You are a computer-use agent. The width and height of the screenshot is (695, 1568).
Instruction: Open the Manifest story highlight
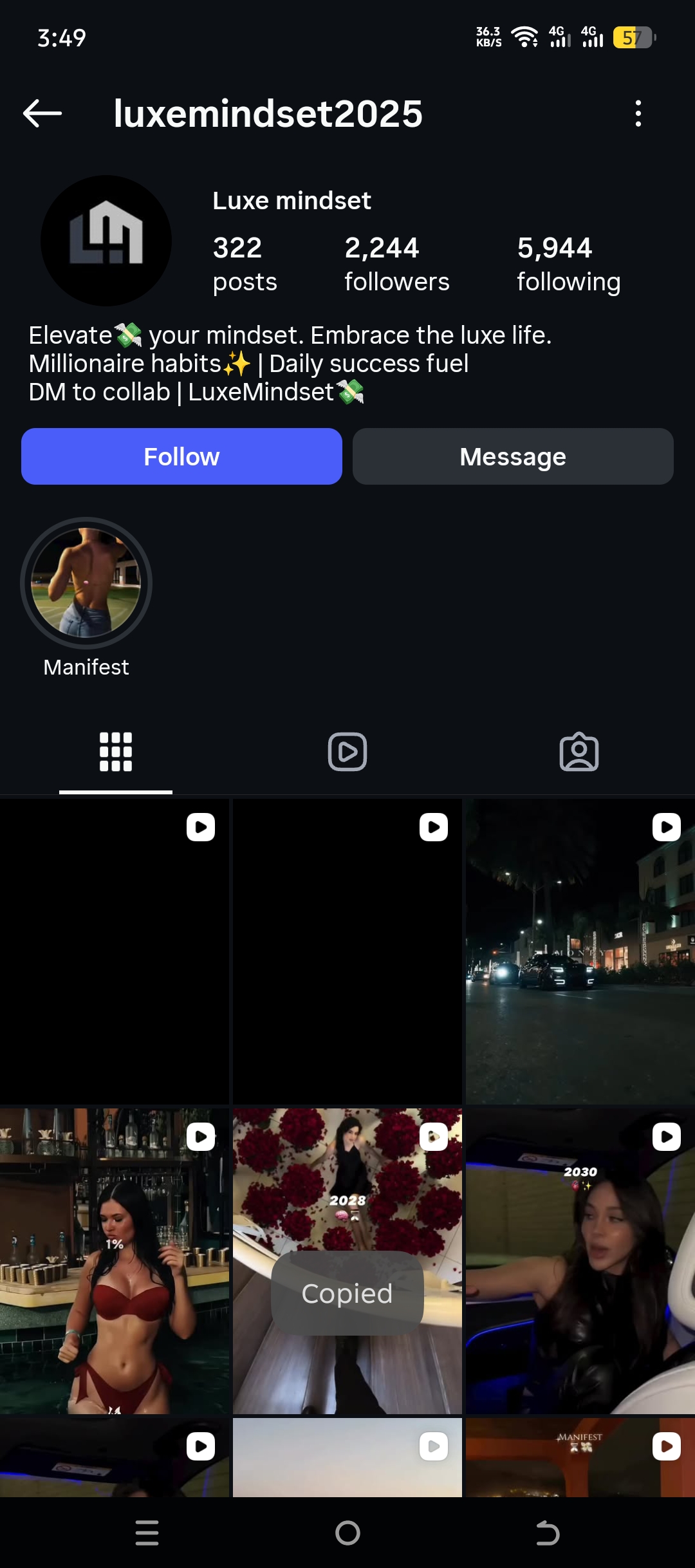coord(86,583)
